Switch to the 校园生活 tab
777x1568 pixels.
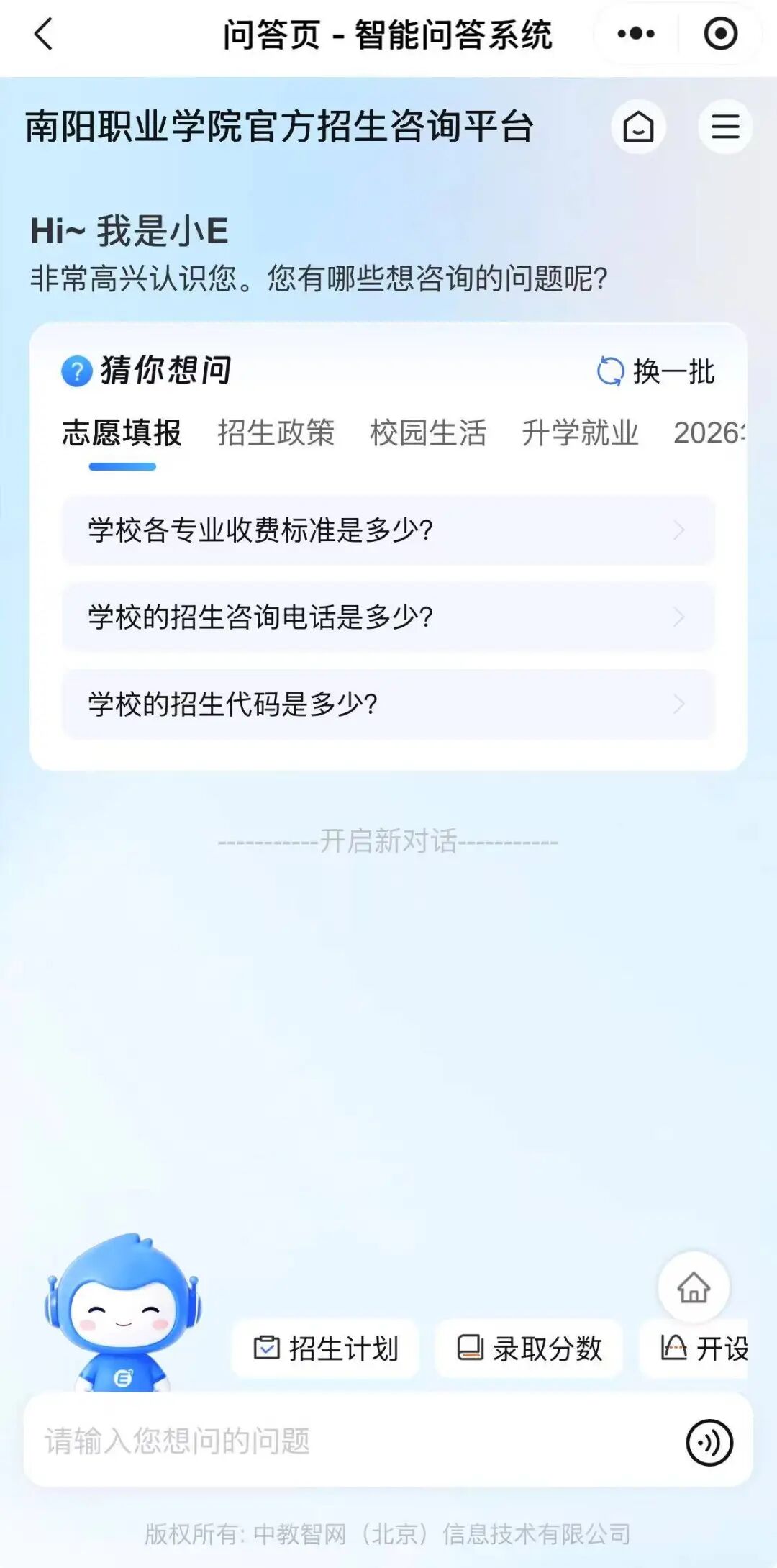428,433
